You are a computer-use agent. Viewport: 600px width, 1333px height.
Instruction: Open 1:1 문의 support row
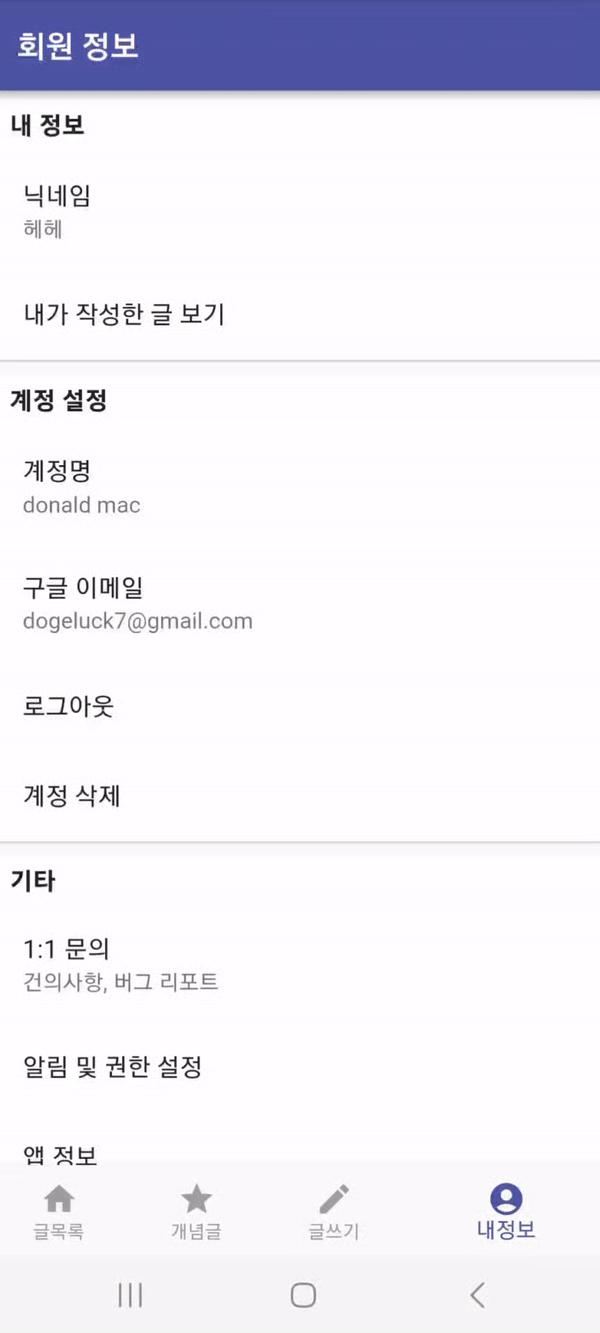(x=300, y=964)
